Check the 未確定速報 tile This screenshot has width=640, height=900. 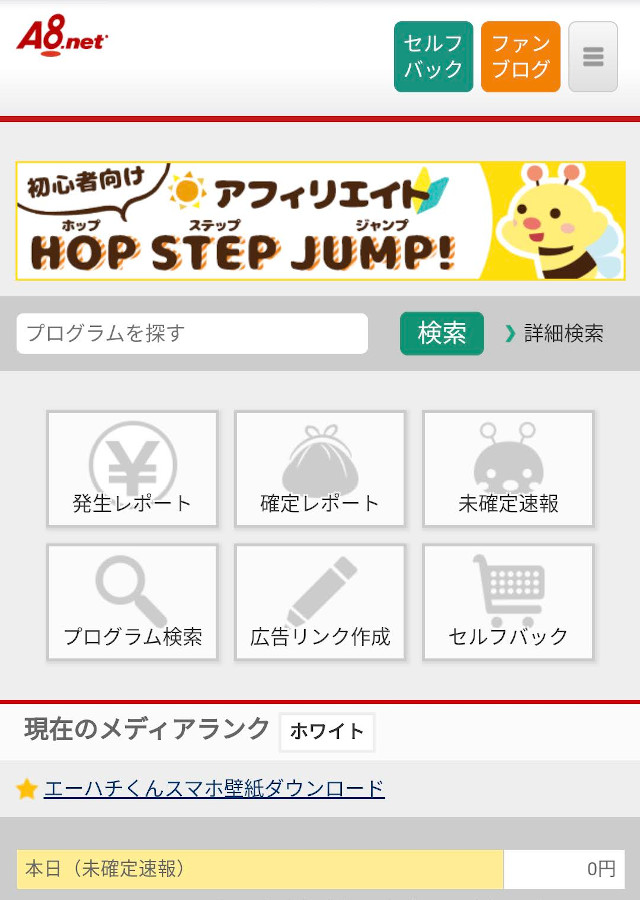tap(508, 469)
